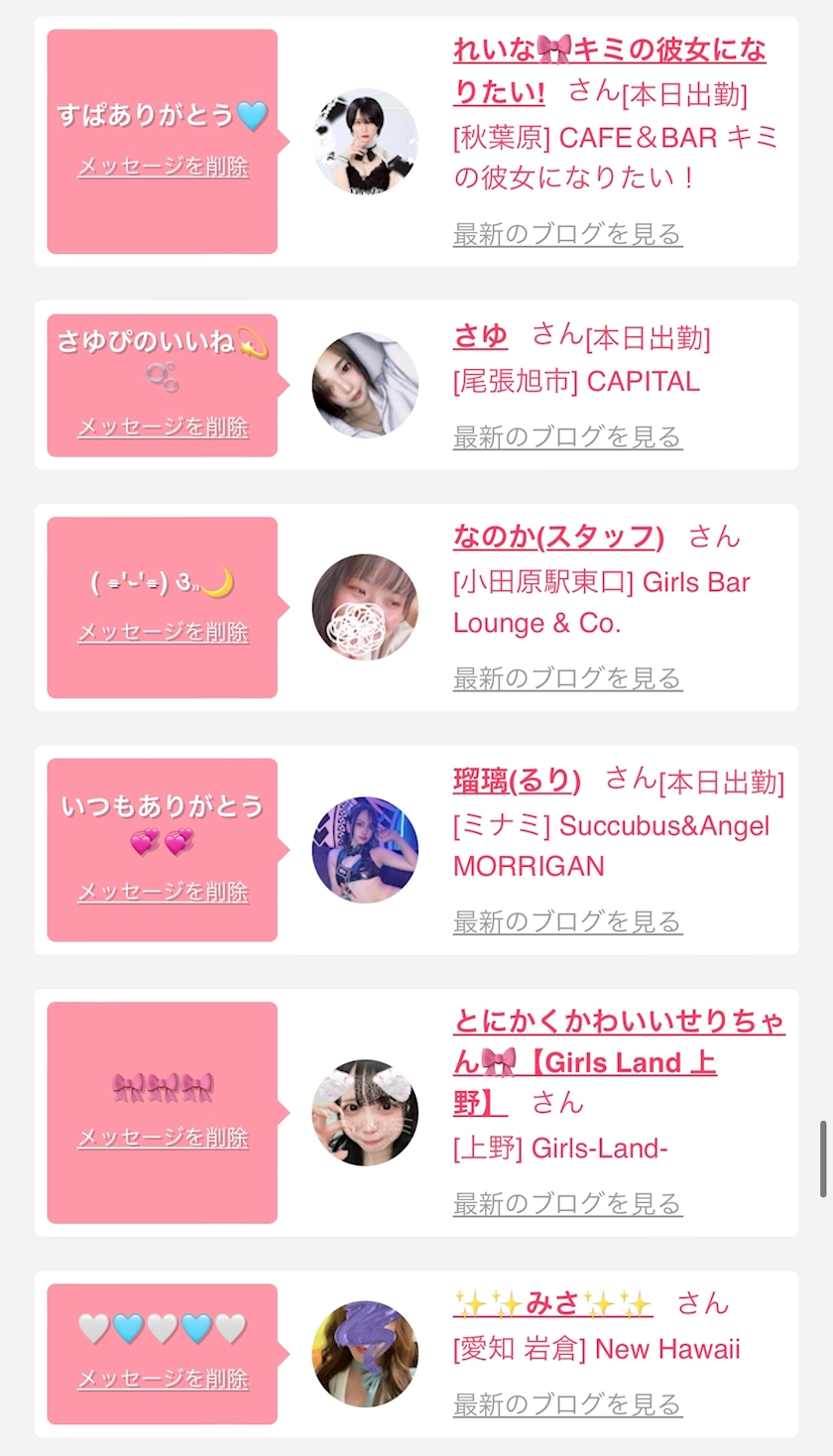Open さゆ's profile link
Screen dimensions: 833x1456
pos(480,337)
